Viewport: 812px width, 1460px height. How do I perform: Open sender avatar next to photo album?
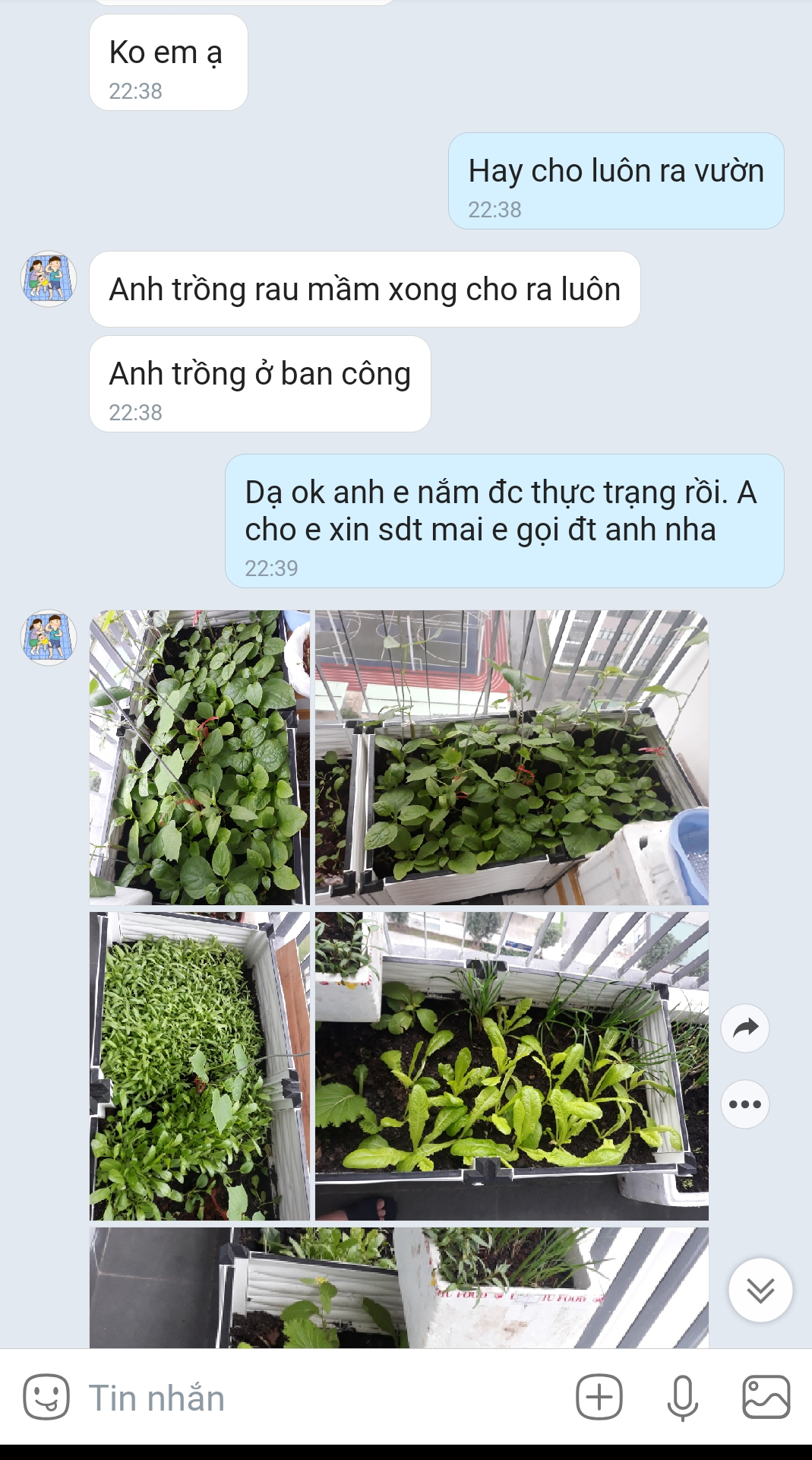pos(49,638)
